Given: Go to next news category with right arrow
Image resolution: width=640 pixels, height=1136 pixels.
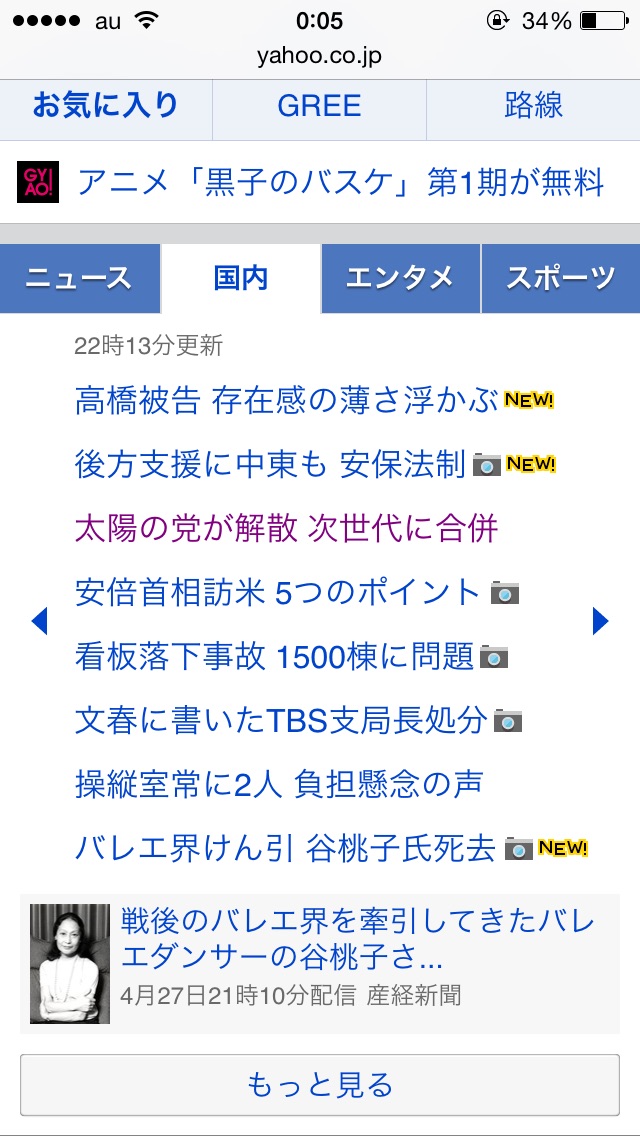Looking at the screenshot, I should pyautogui.click(x=600, y=621).
